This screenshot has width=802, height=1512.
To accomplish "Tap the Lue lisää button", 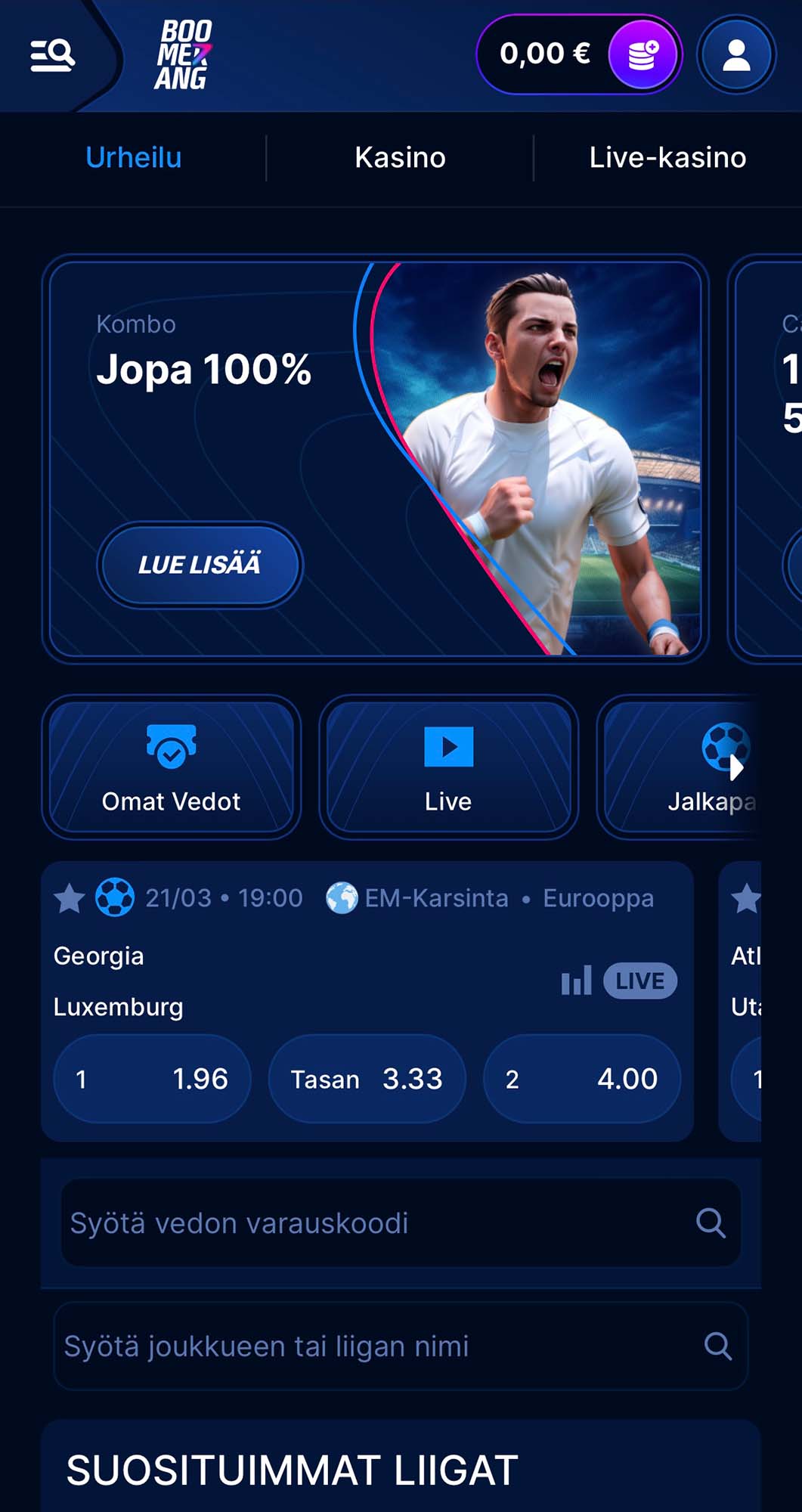I will 200,565.
